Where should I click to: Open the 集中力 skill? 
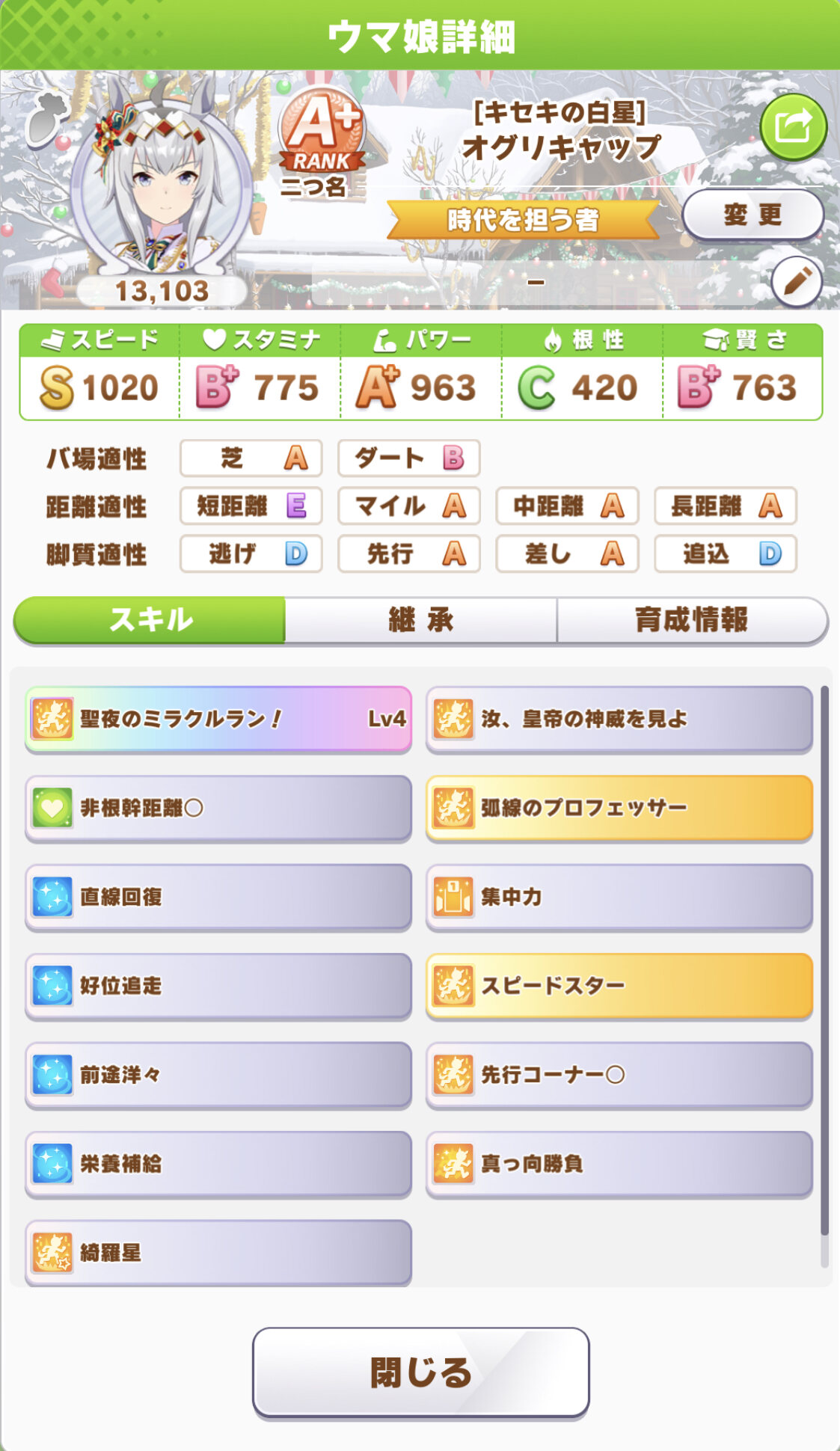(x=619, y=897)
